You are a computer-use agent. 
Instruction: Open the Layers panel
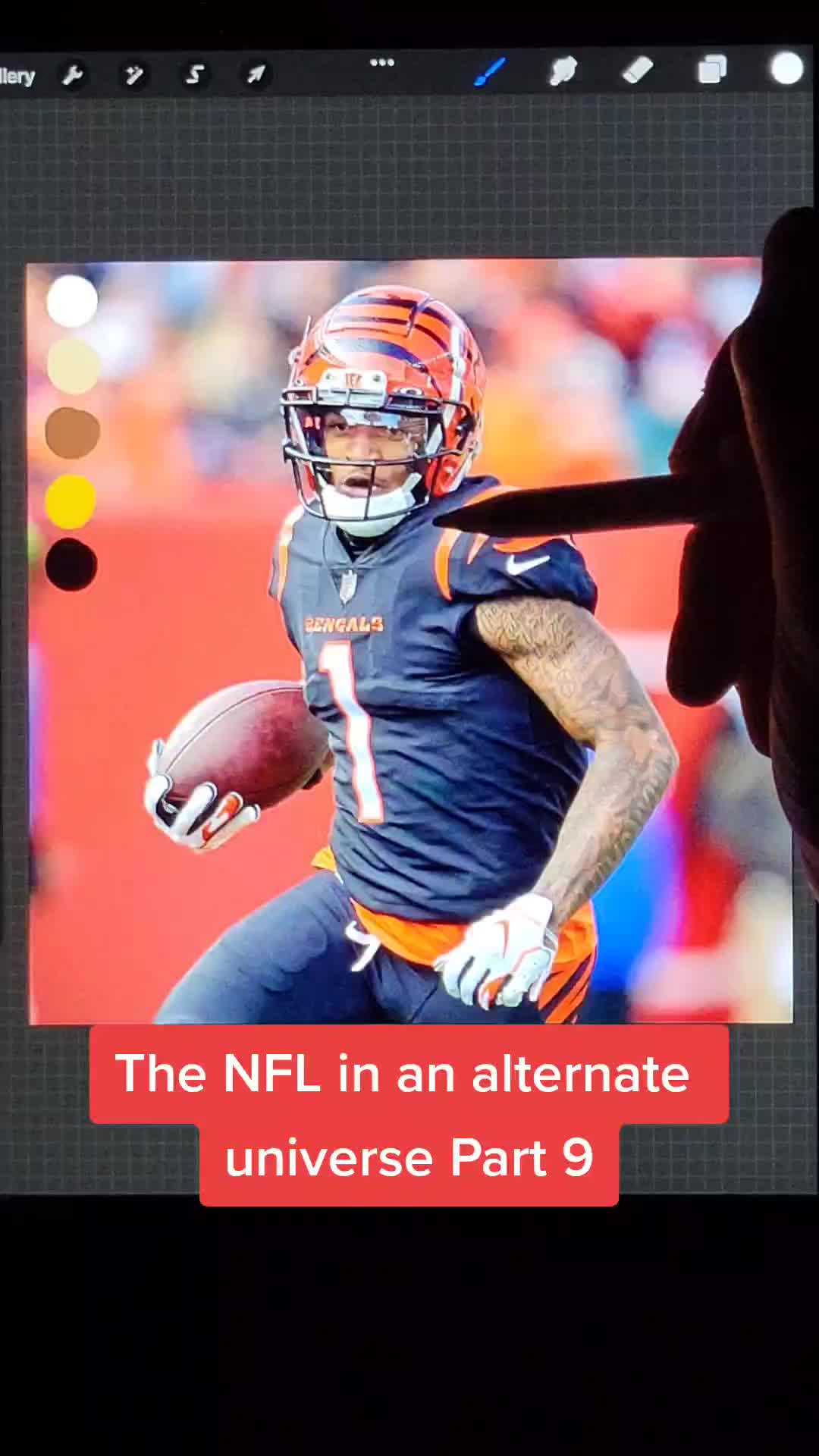(x=712, y=70)
